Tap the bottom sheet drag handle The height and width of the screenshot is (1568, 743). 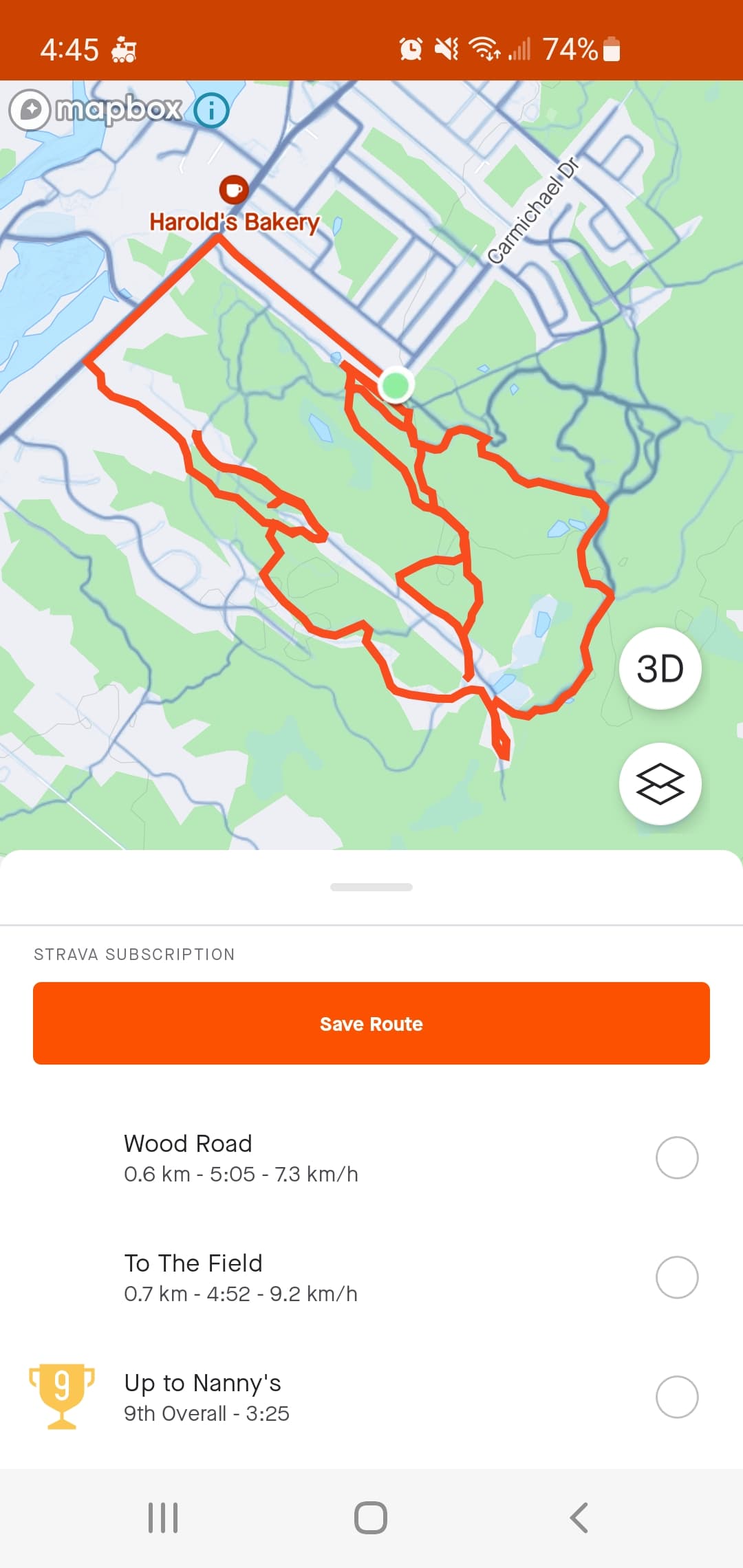371,887
